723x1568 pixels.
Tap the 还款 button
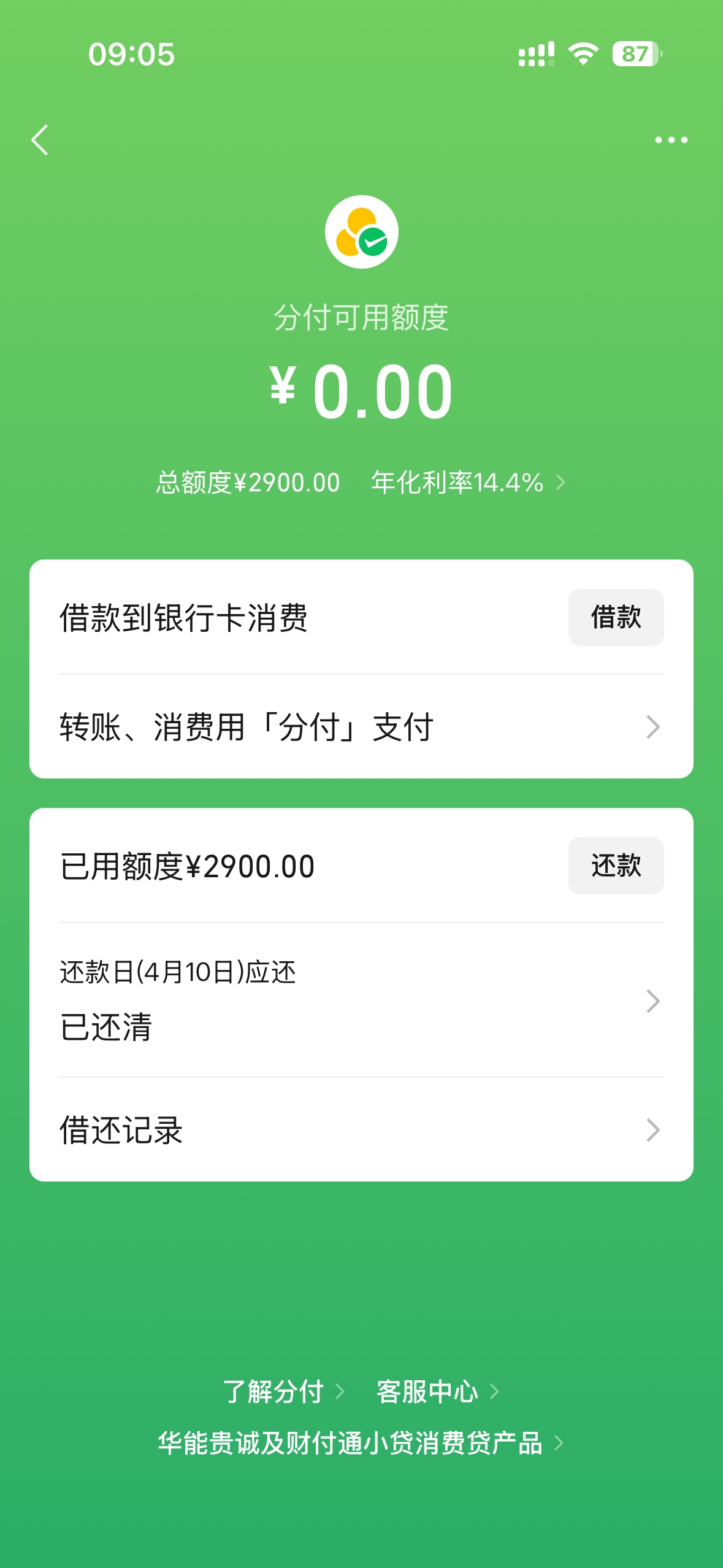pyautogui.click(x=615, y=866)
